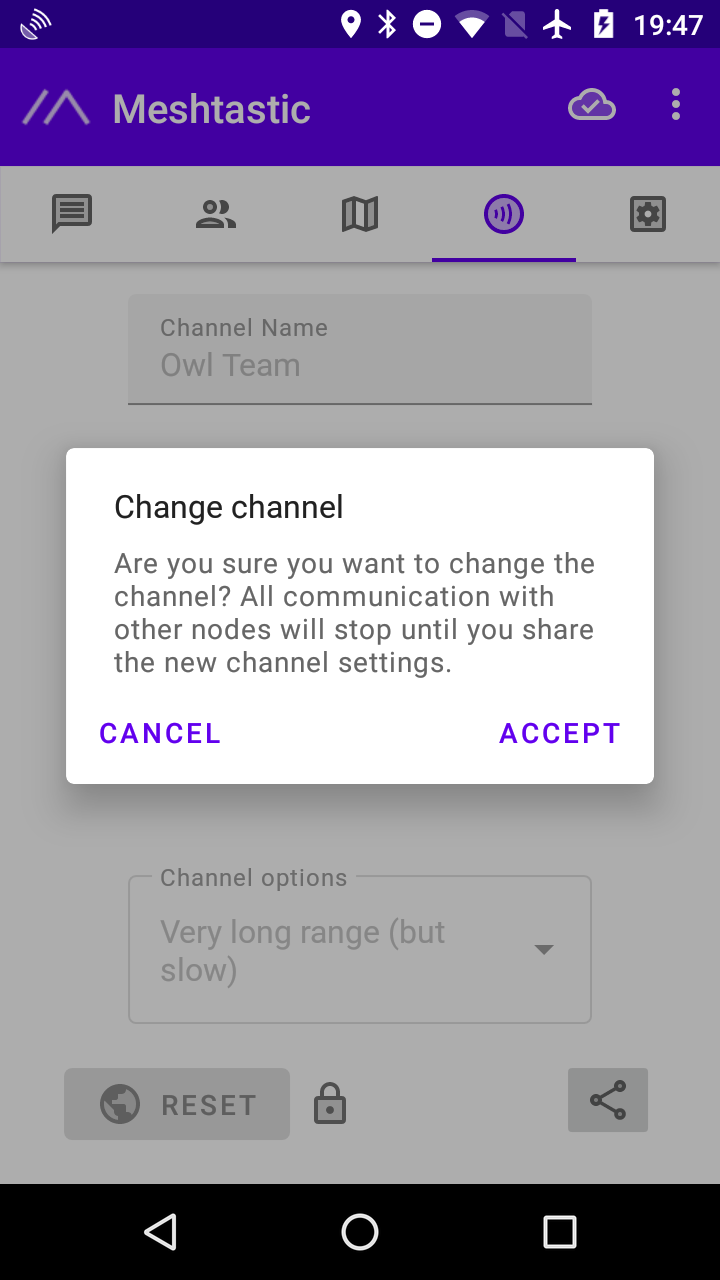Go to the home screen
The image size is (720, 1280).
click(360, 1232)
